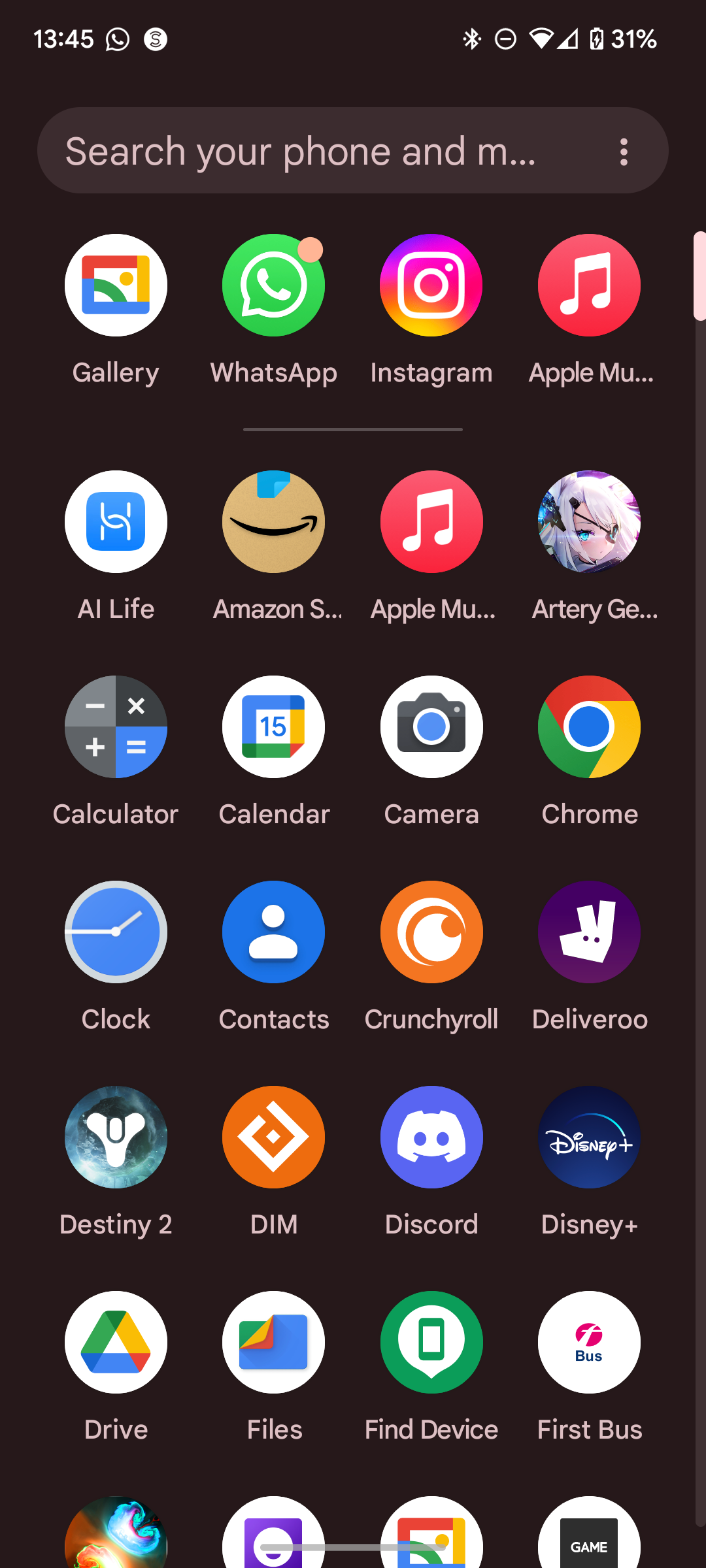706x1568 pixels.
Task: Launch Artery Gear game
Action: pos(589,522)
